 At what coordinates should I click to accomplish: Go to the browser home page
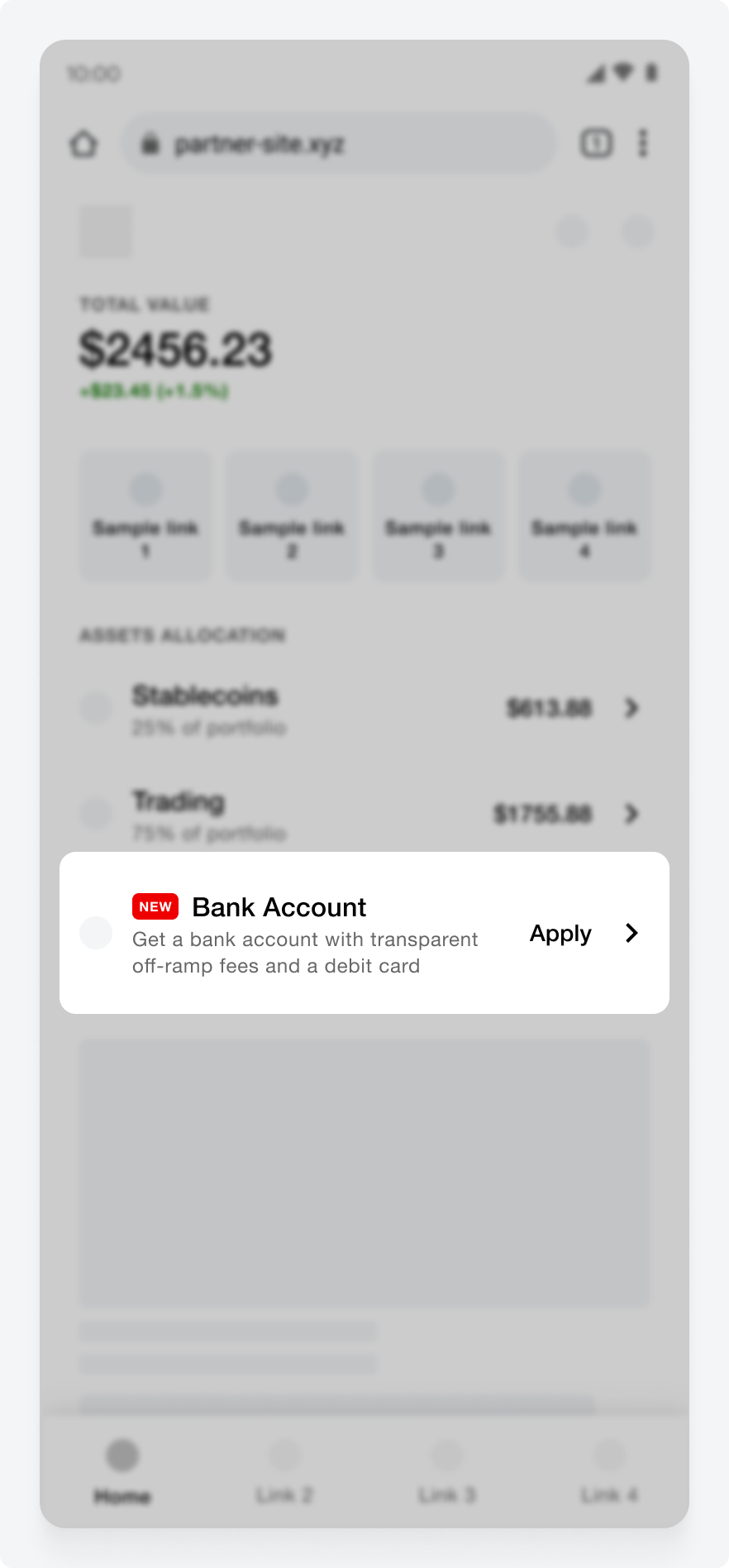pos(83,145)
